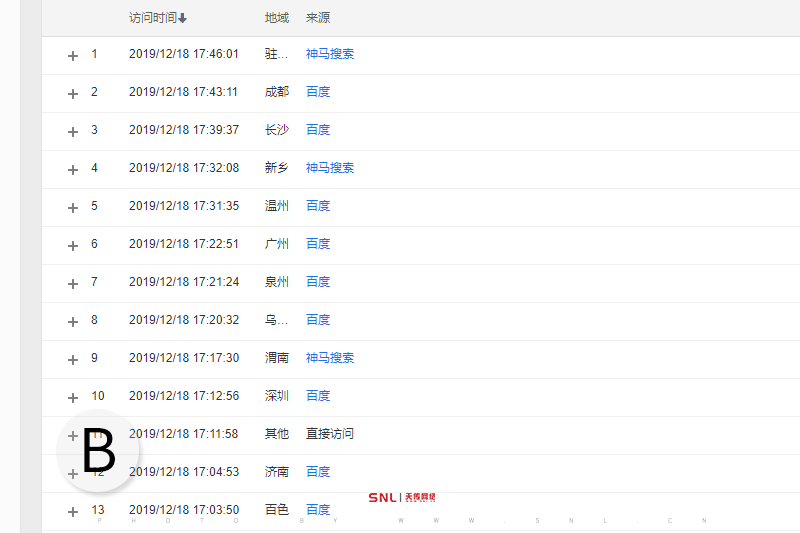
Task: Expand row 8 visit details
Action: [x=72, y=322]
